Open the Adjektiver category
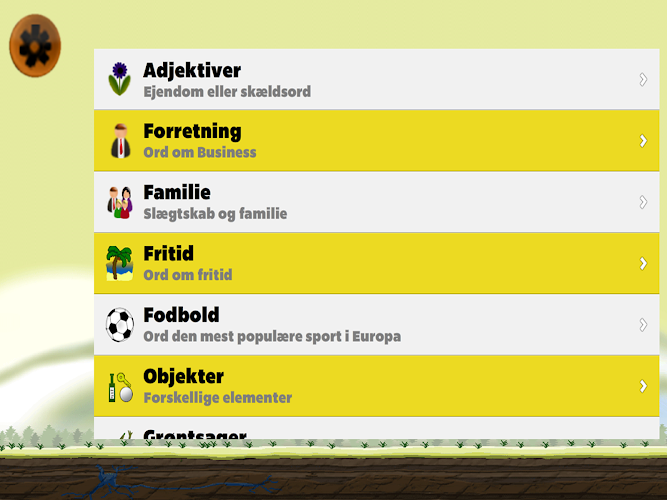Viewport: 667px width, 500px height. 376,80
